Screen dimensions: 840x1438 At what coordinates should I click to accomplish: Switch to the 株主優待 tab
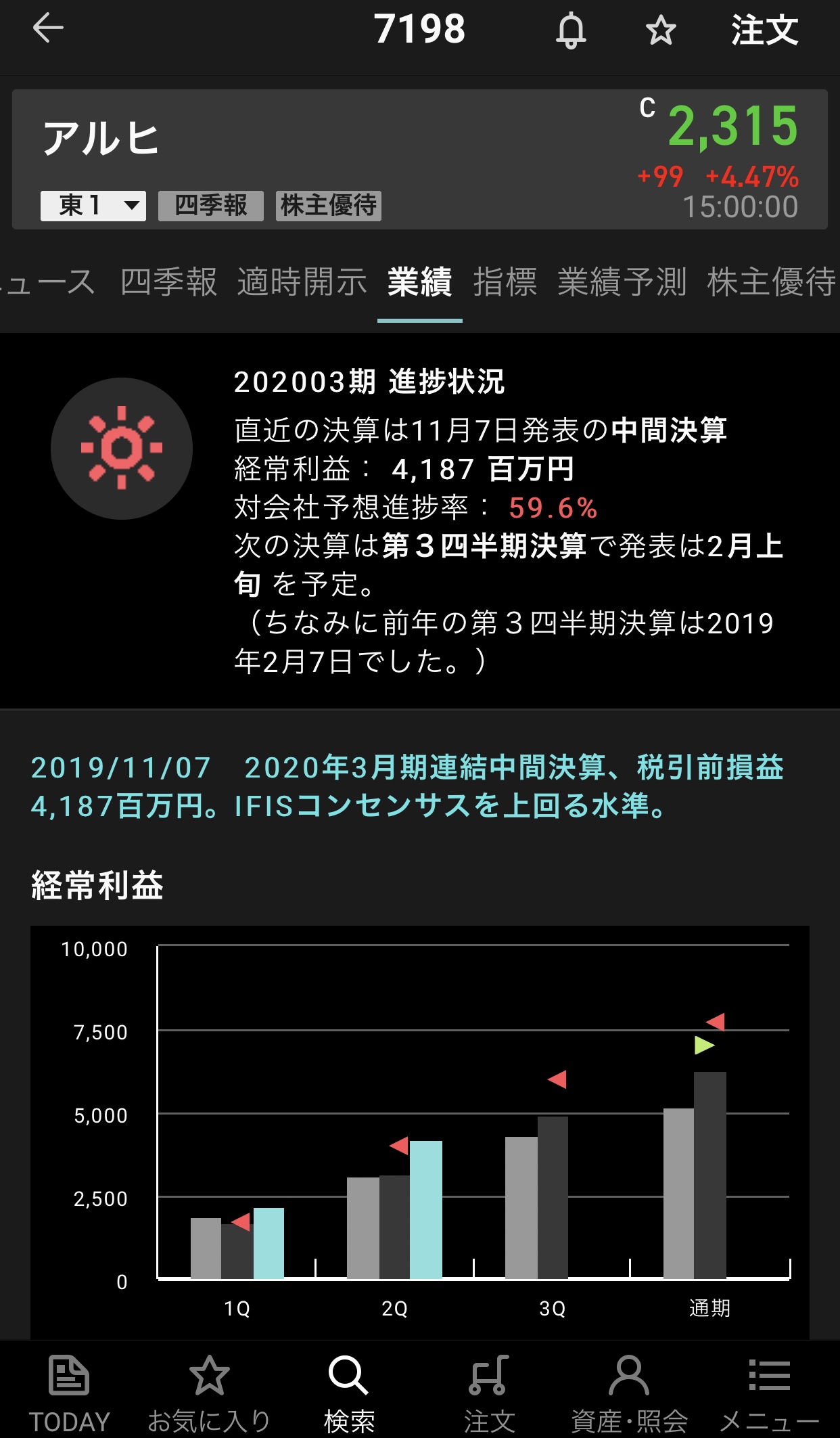pyautogui.click(x=772, y=282)
